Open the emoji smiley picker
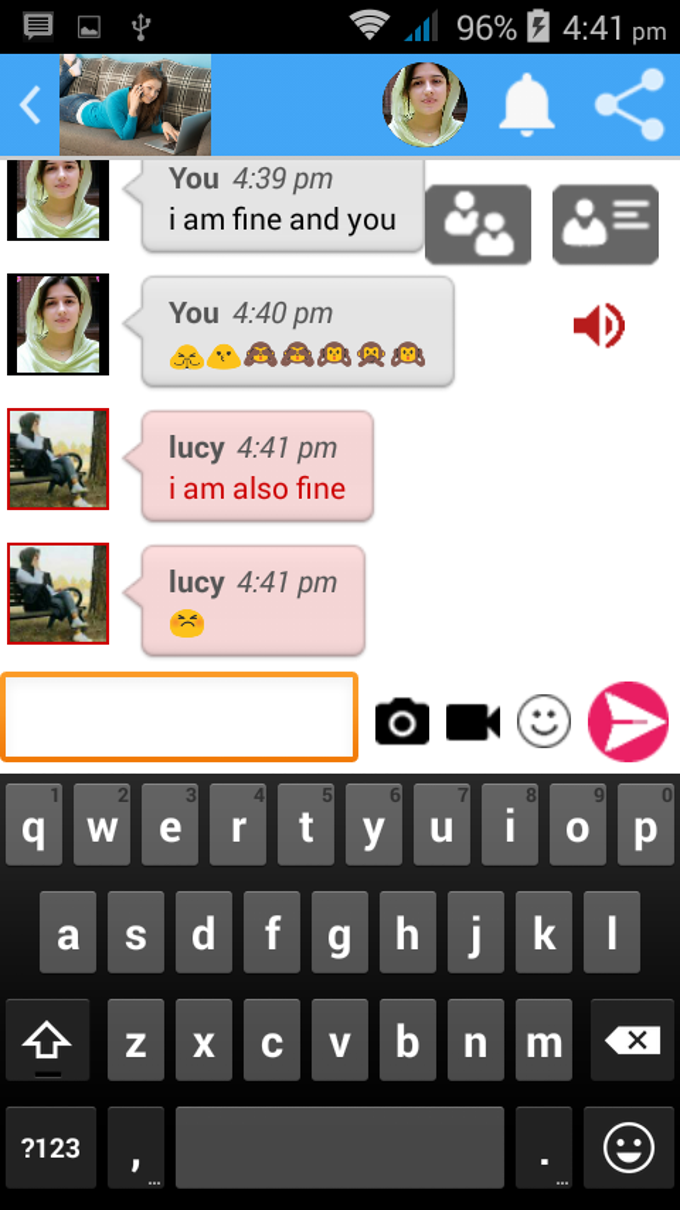 (543, 722)
